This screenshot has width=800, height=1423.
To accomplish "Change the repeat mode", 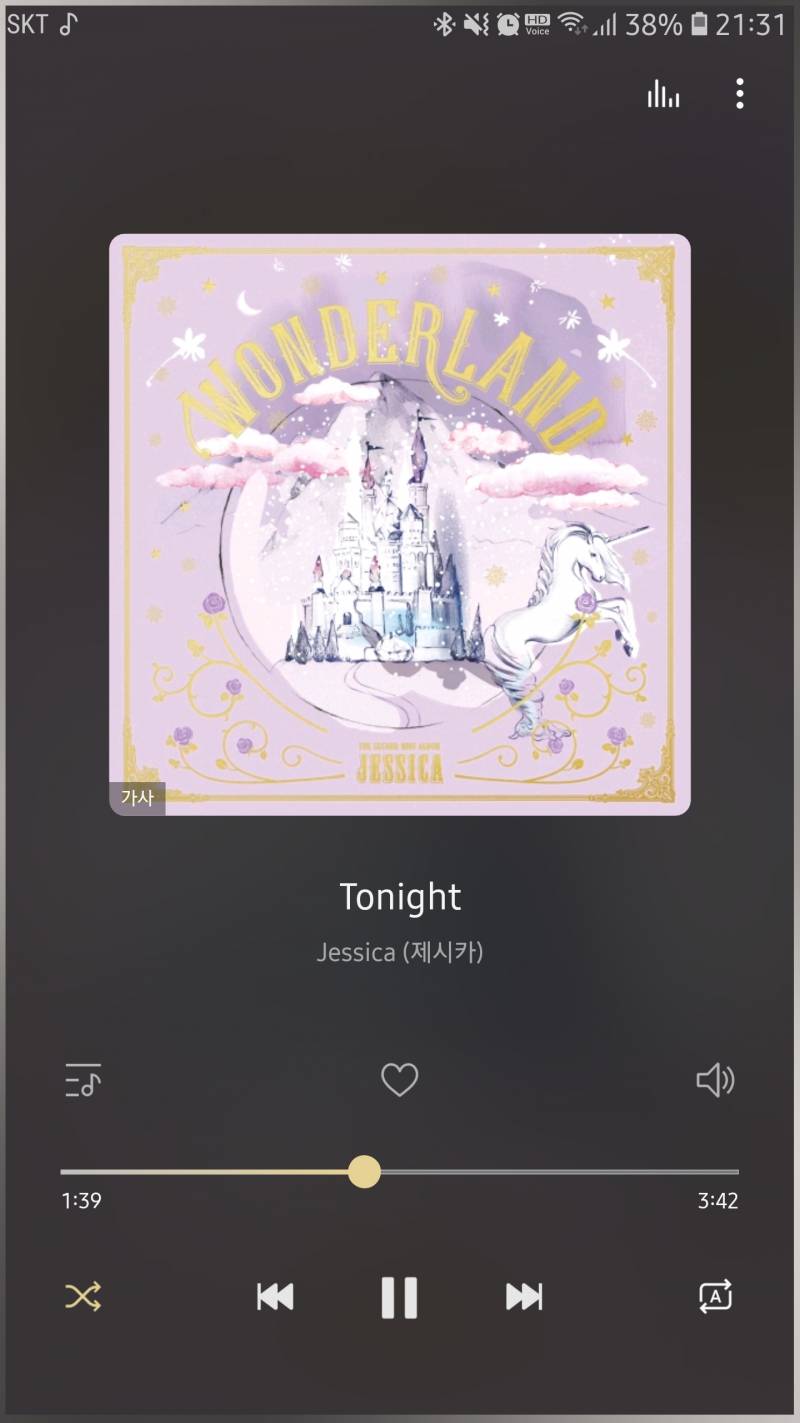I will coord(715,1297).
